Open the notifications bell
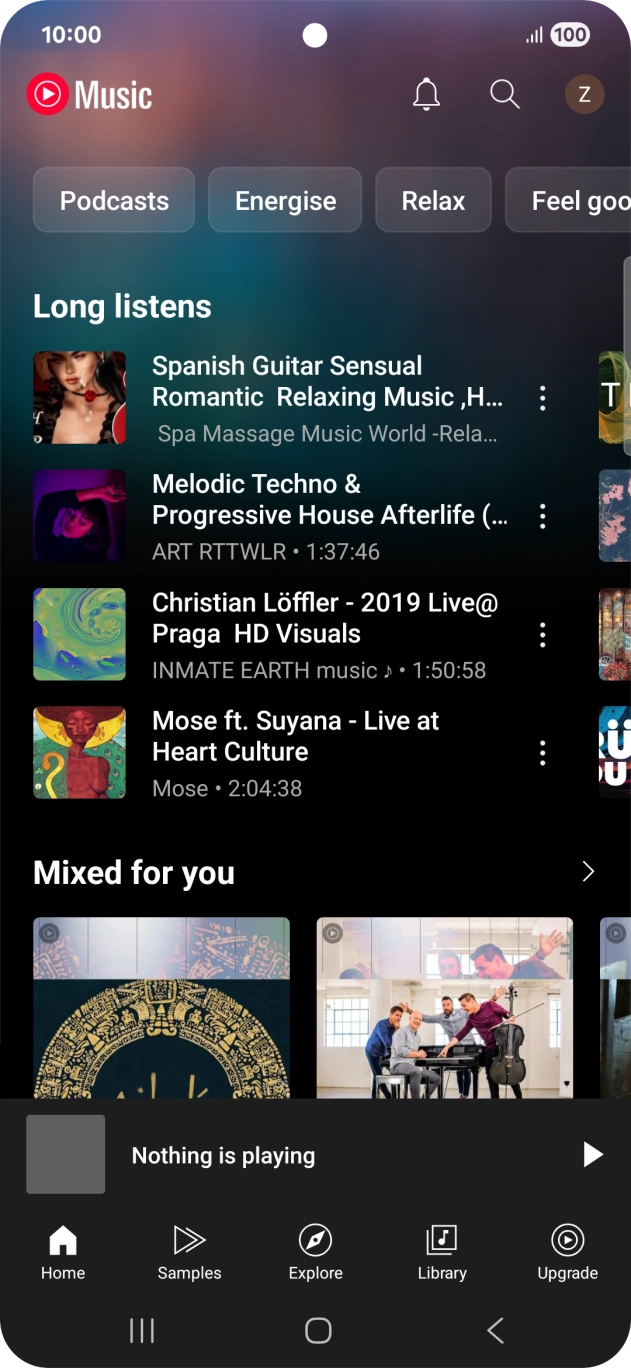This screenshot has width=631, height=1368. point(426,95)
